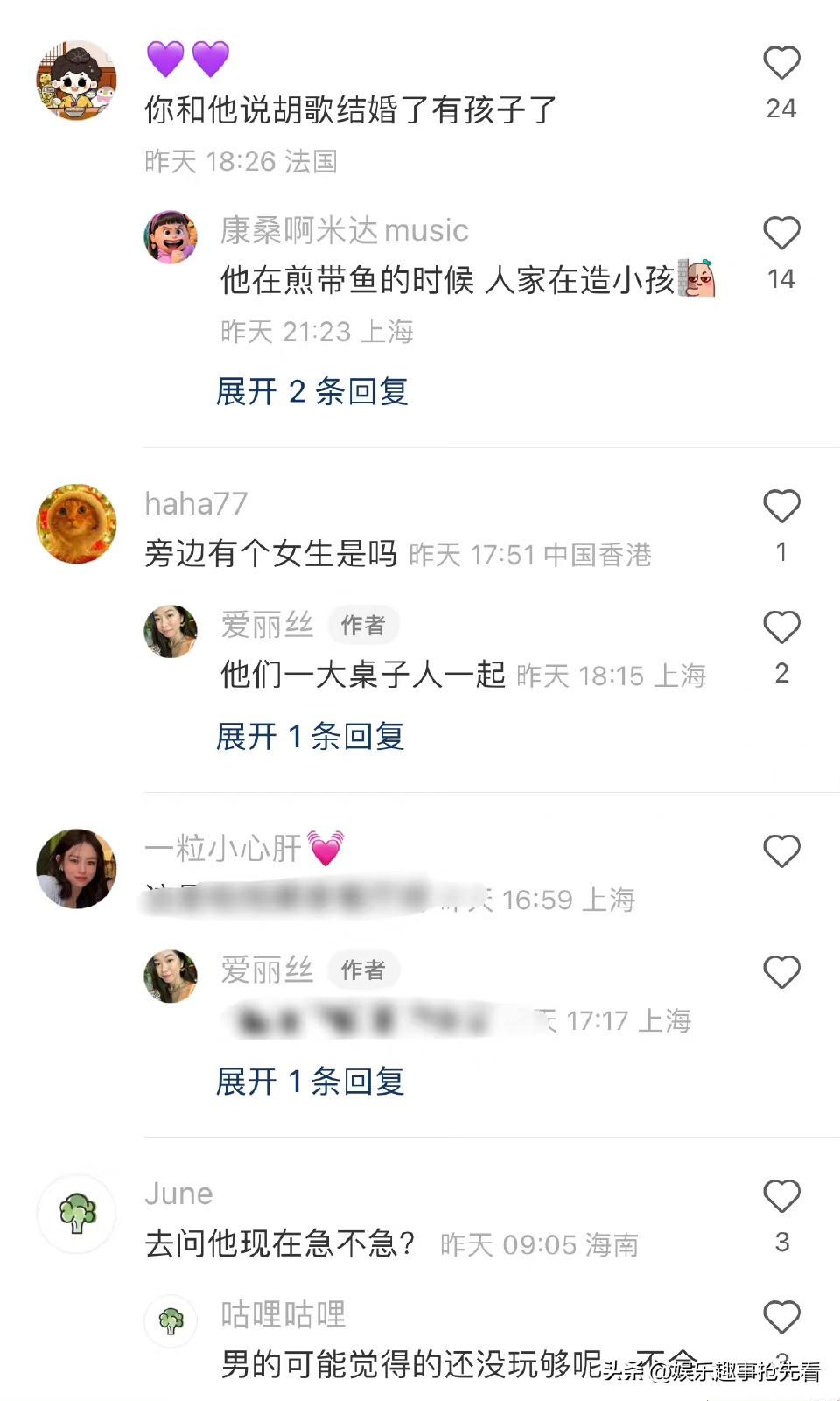Open 康桑啊米达music's profile avatar

tap(170, 236)
